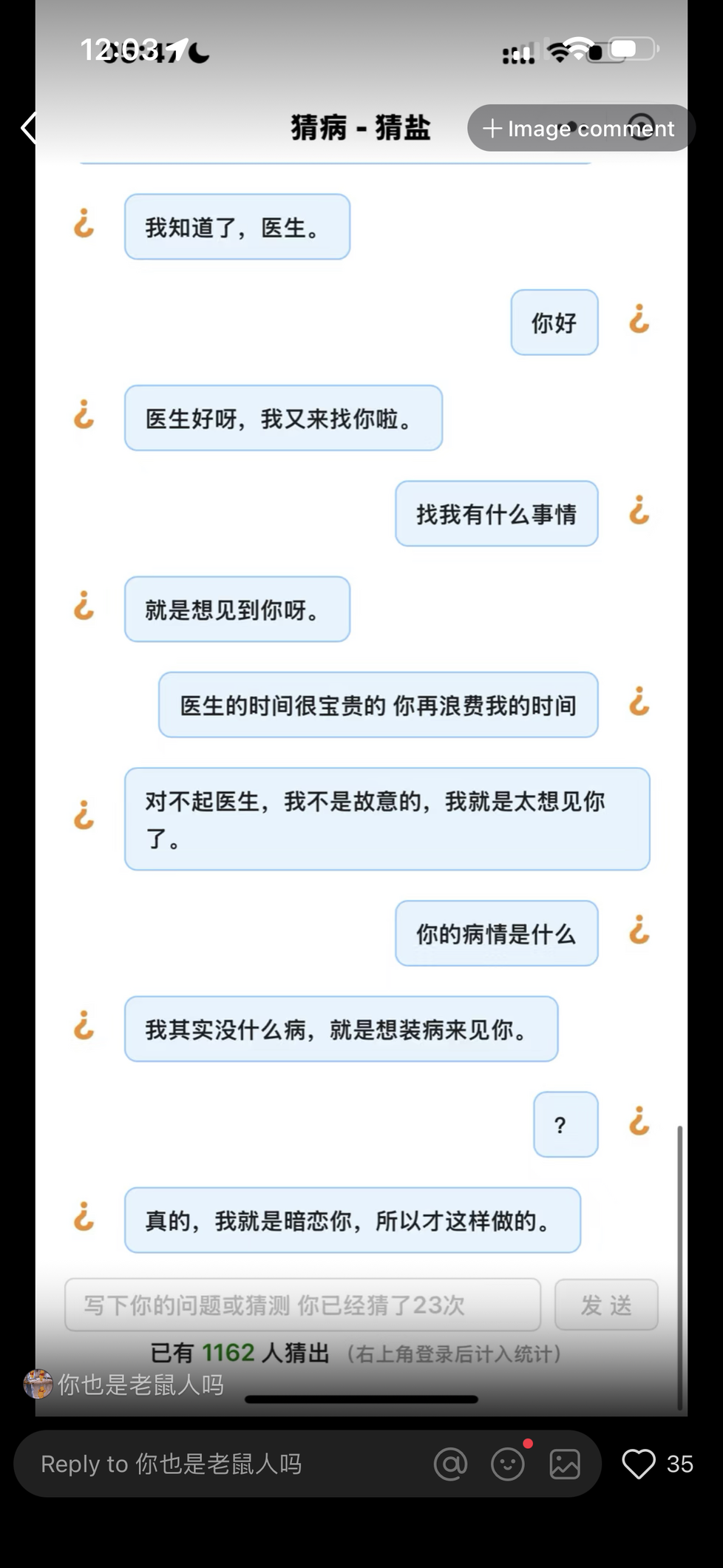Image resolution: width=723 pixels, height=1568 pixels.
Task: Attach a picture to the reply
Action: [565, 1464]
